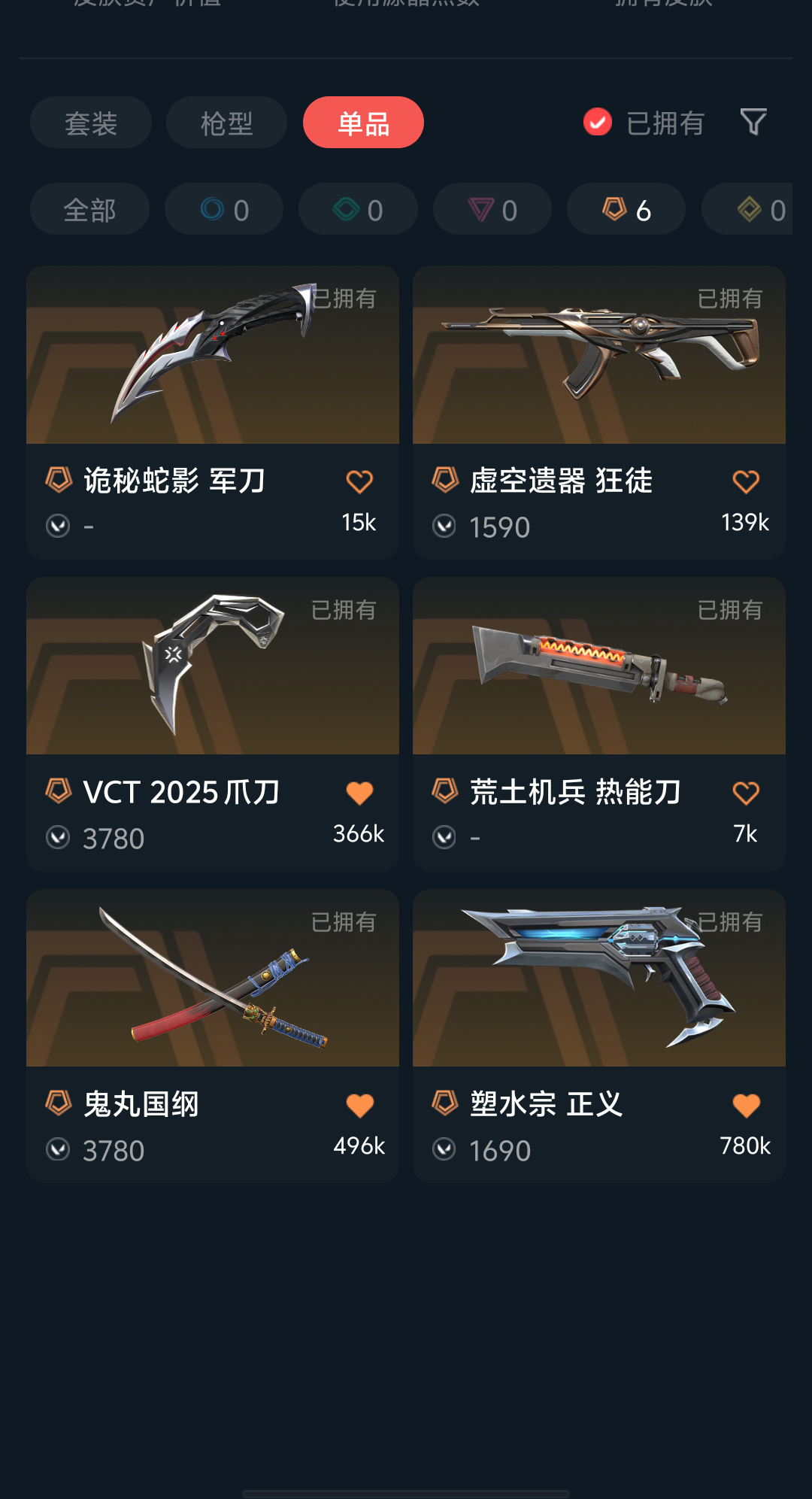This screenshot has height=1499, width=812.
Task: Like the 荒土机兵 热能刀 skin
Action: coord(746,793)
